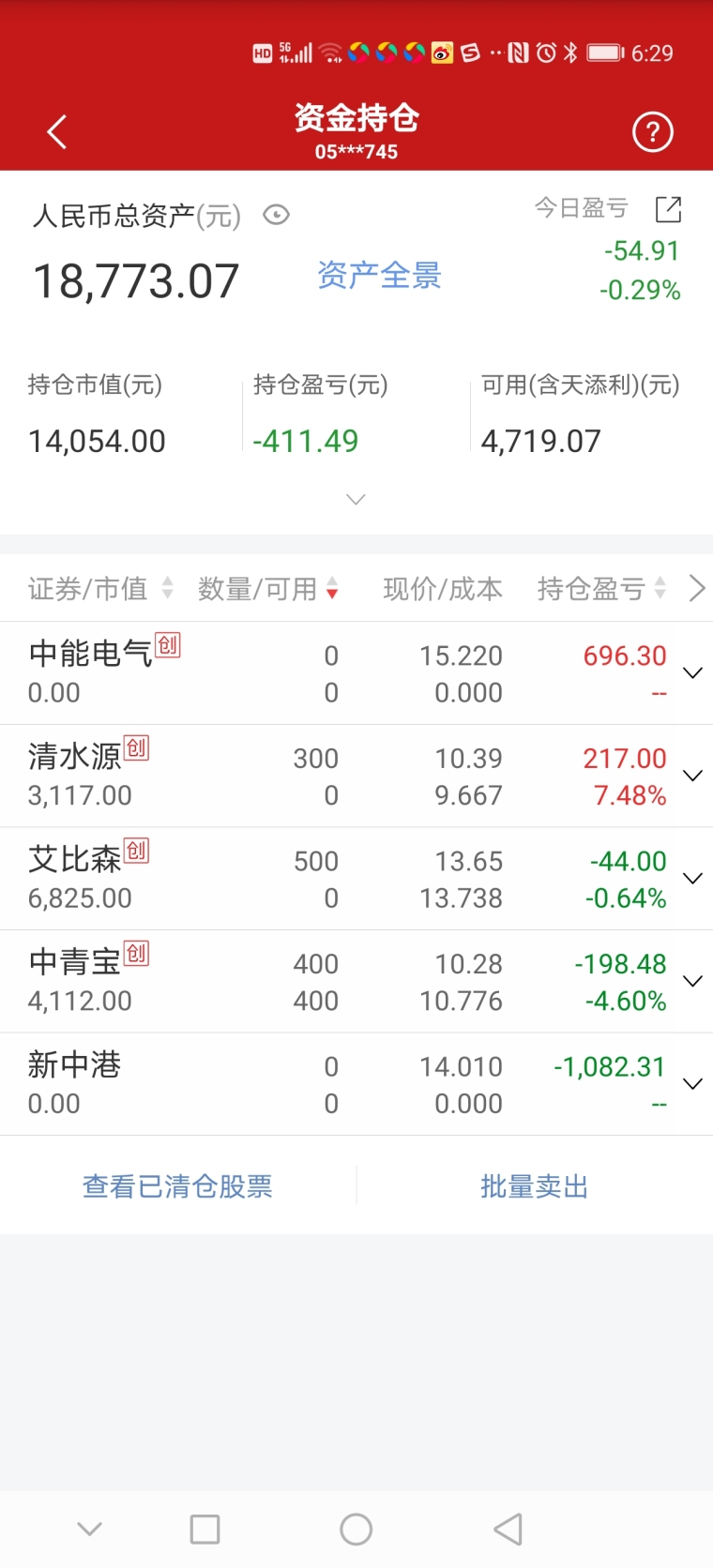
Task: Sort holdings by 数量/可用
Action: [268, 589]
